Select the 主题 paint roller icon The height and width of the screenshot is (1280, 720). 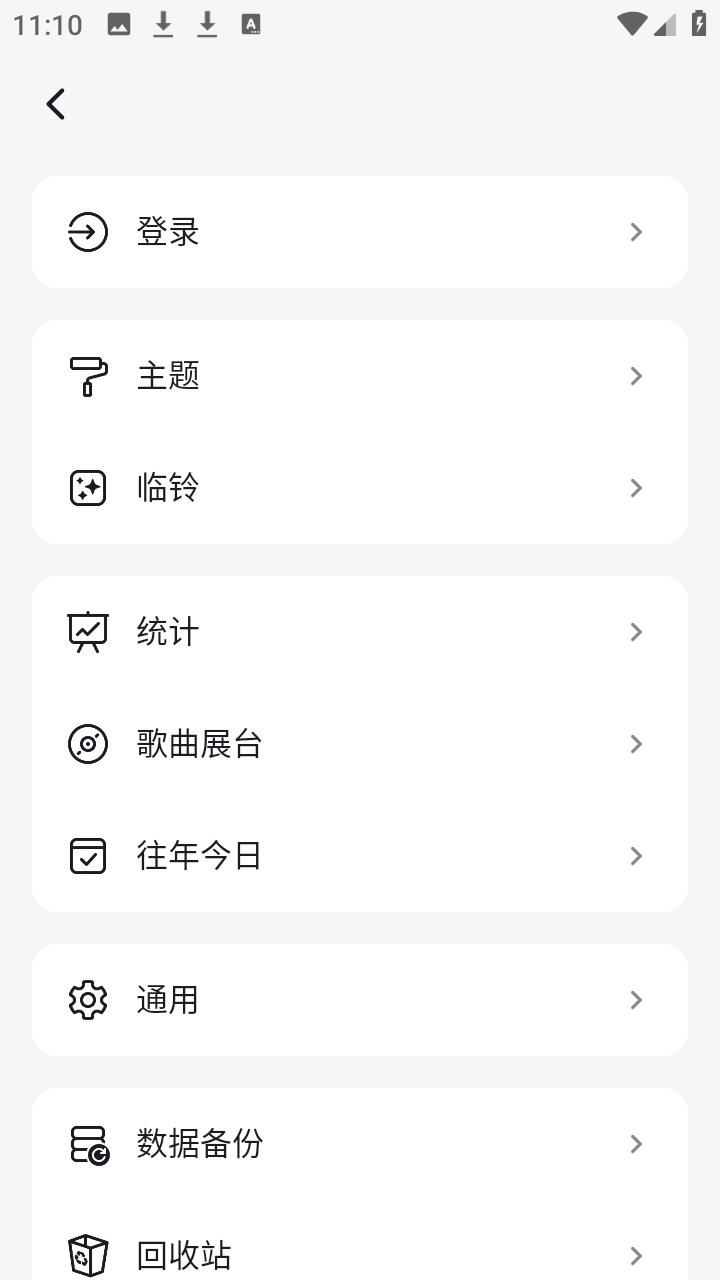click(x=88, y=375)
